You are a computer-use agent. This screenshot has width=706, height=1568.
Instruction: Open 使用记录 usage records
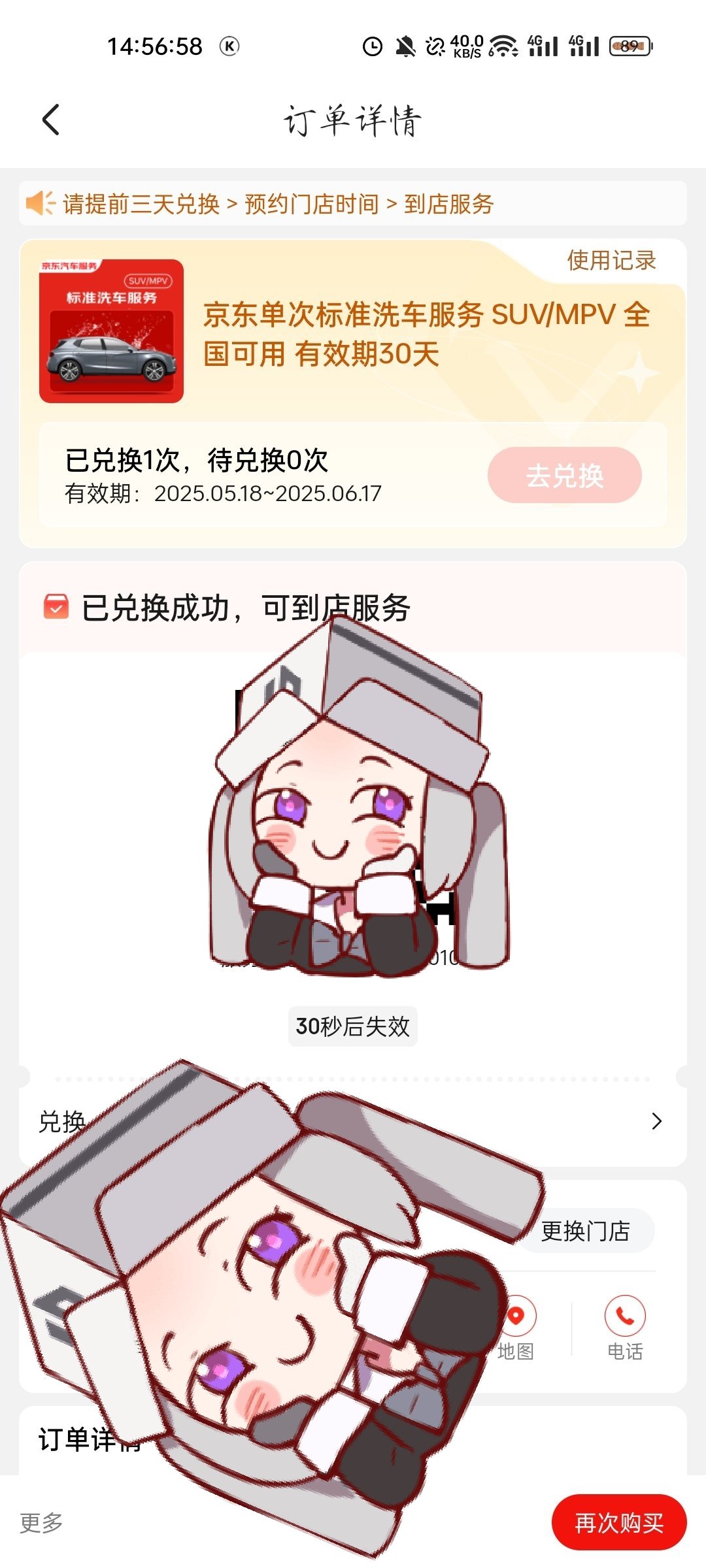[x=611, y=260]
